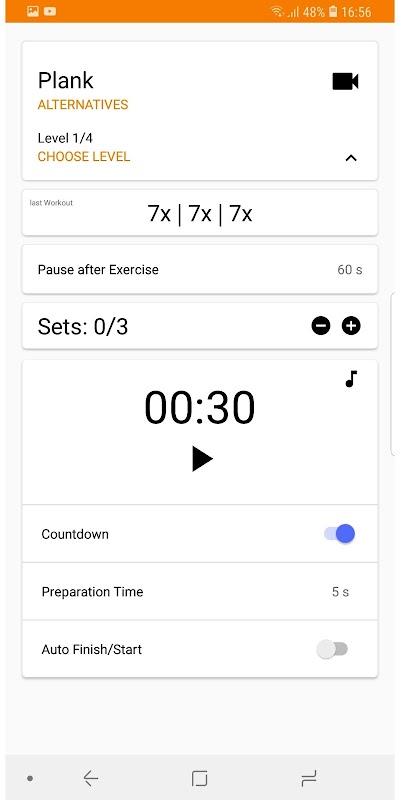View ALTERNATIVES for Plank

pos(83,105)
